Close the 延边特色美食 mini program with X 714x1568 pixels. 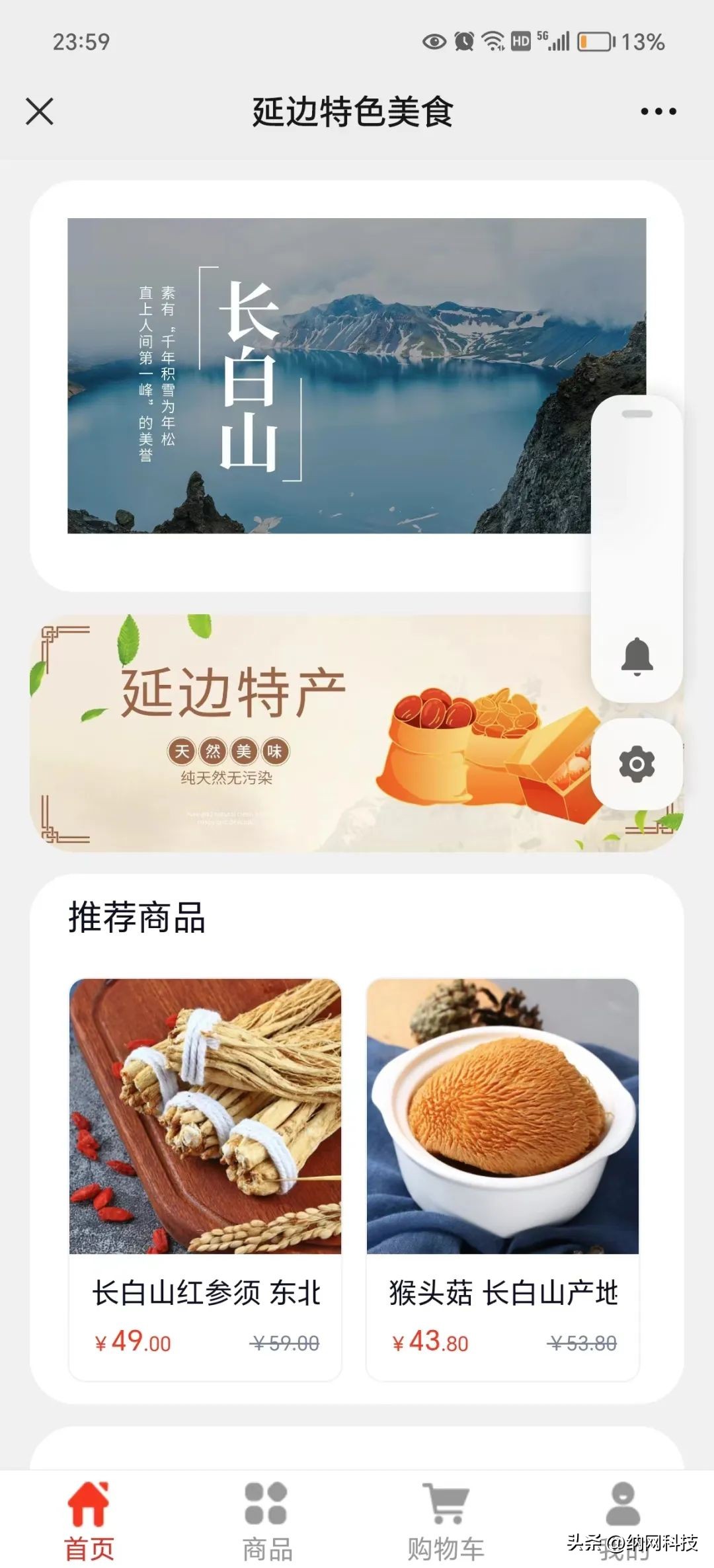pyautogui.click(x=40, y=112)
